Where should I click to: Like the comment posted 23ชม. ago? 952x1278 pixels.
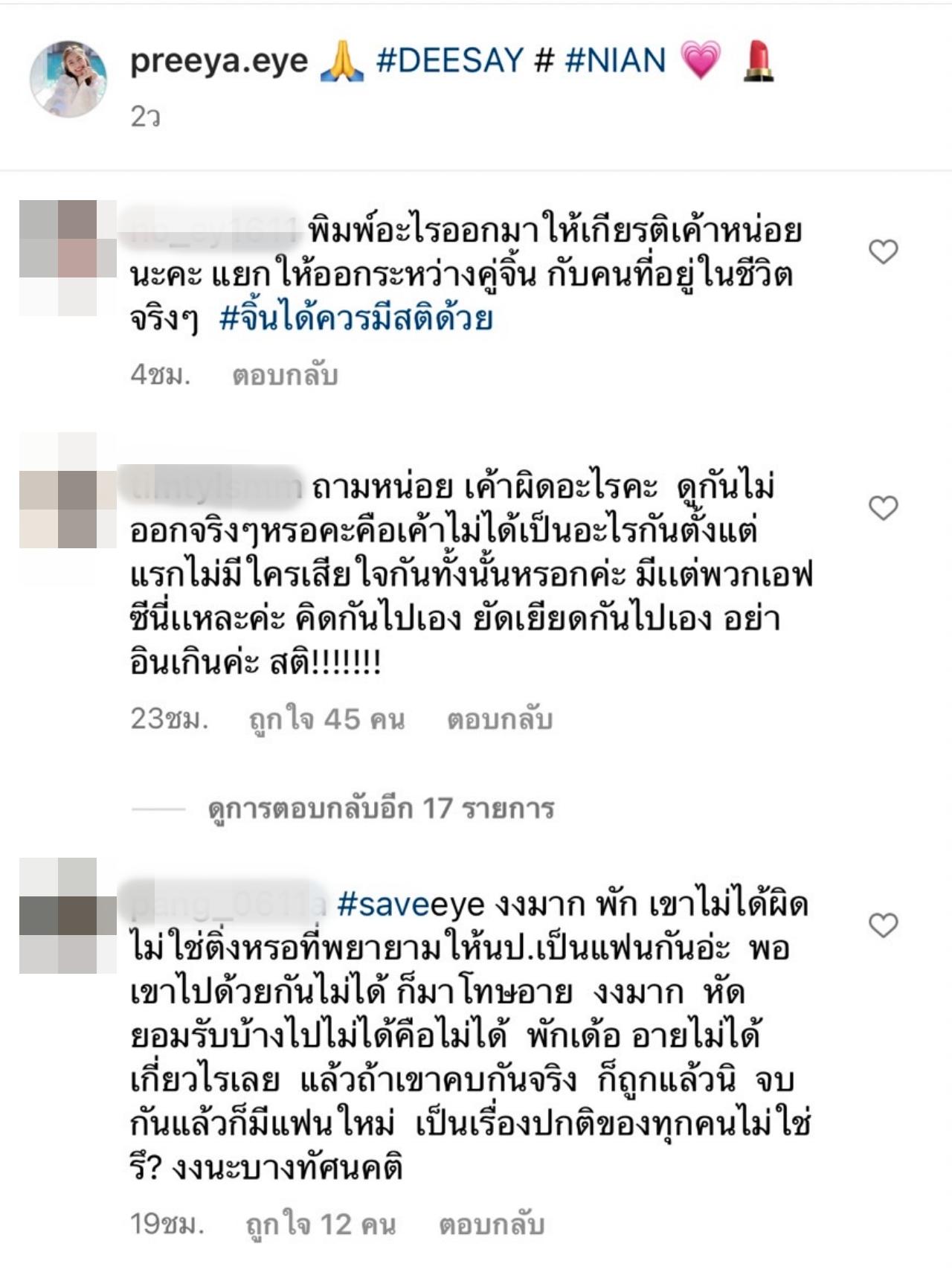884,508
